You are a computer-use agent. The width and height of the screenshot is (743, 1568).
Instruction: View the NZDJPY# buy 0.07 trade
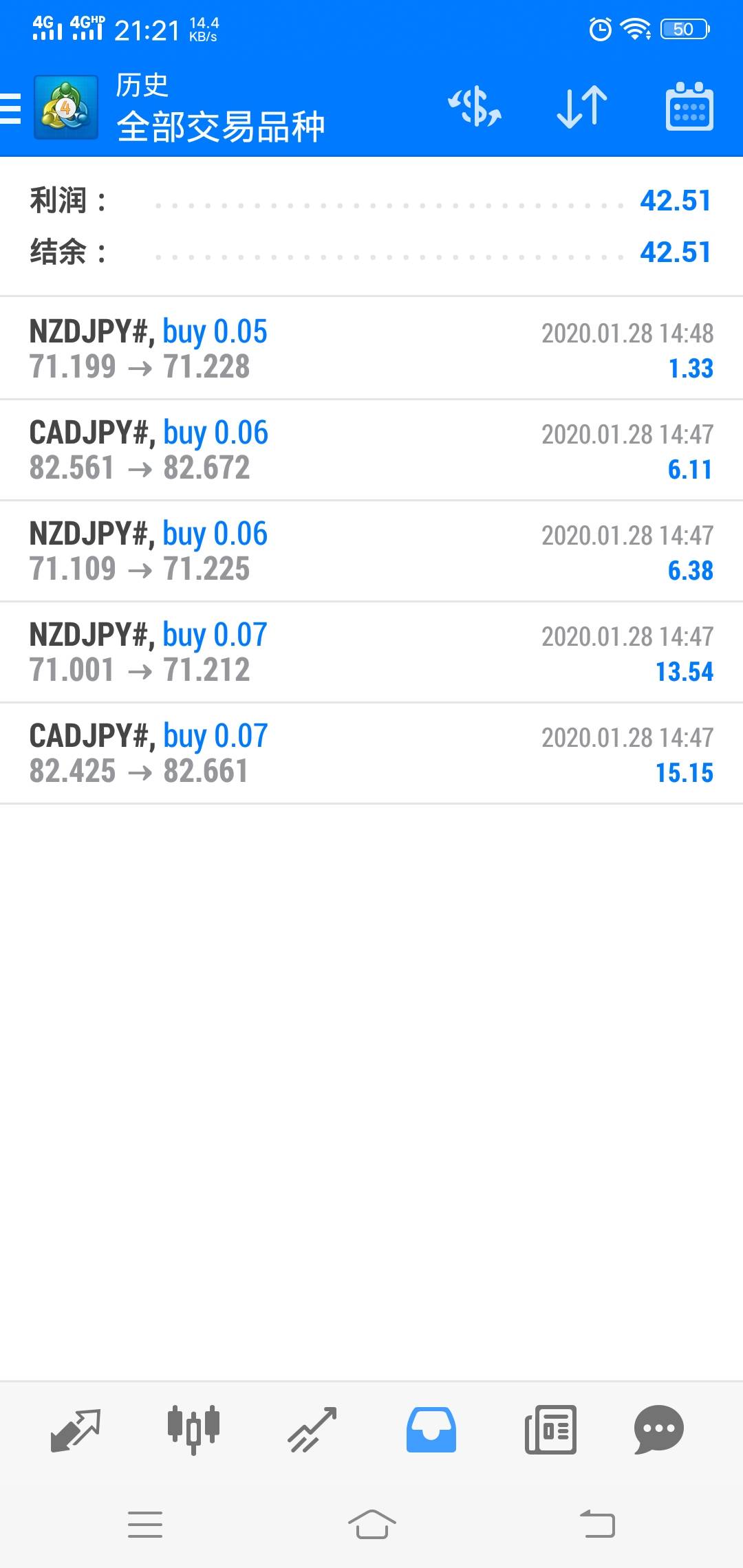[x=371, y=652]
